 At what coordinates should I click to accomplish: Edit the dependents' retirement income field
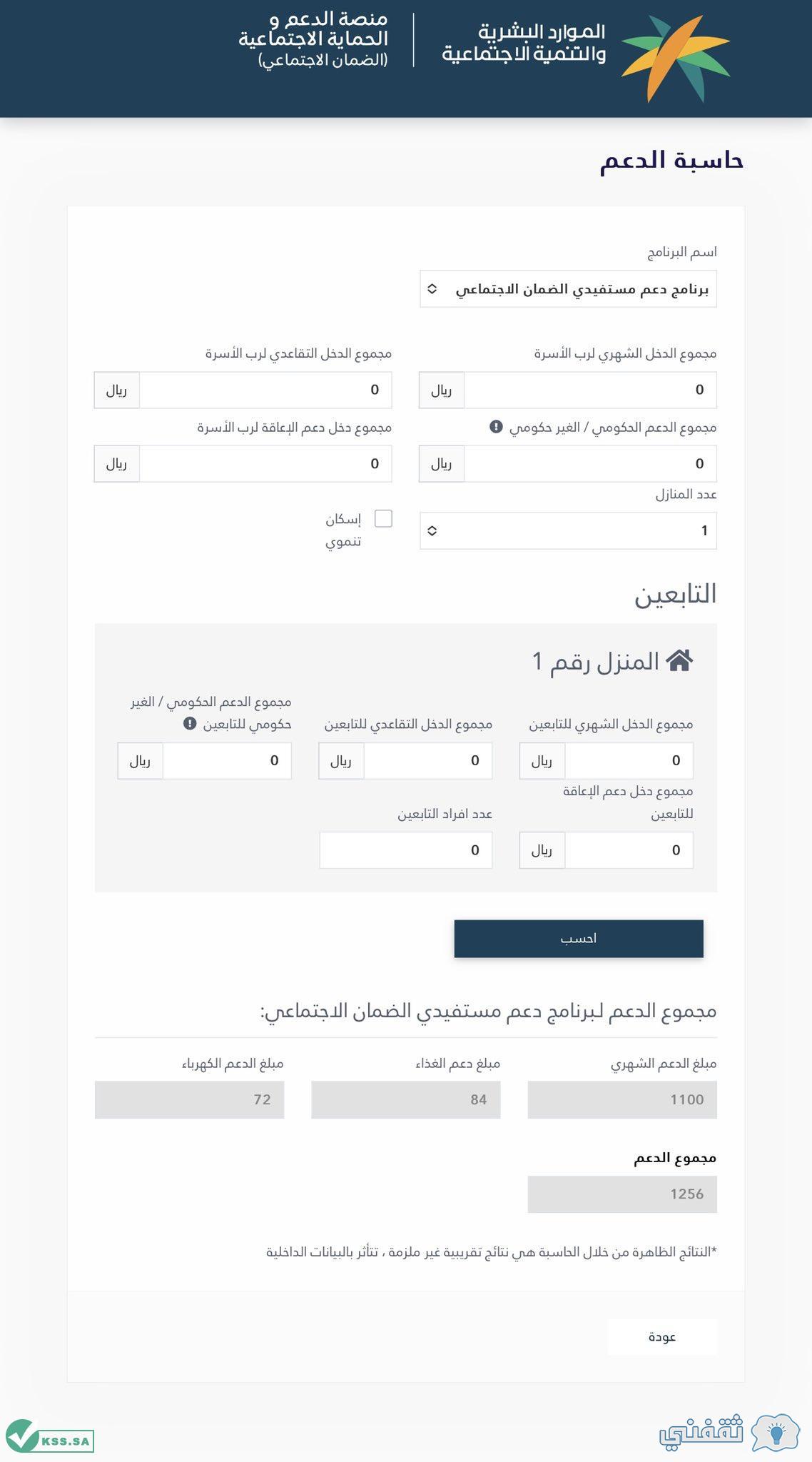(427, 760)
